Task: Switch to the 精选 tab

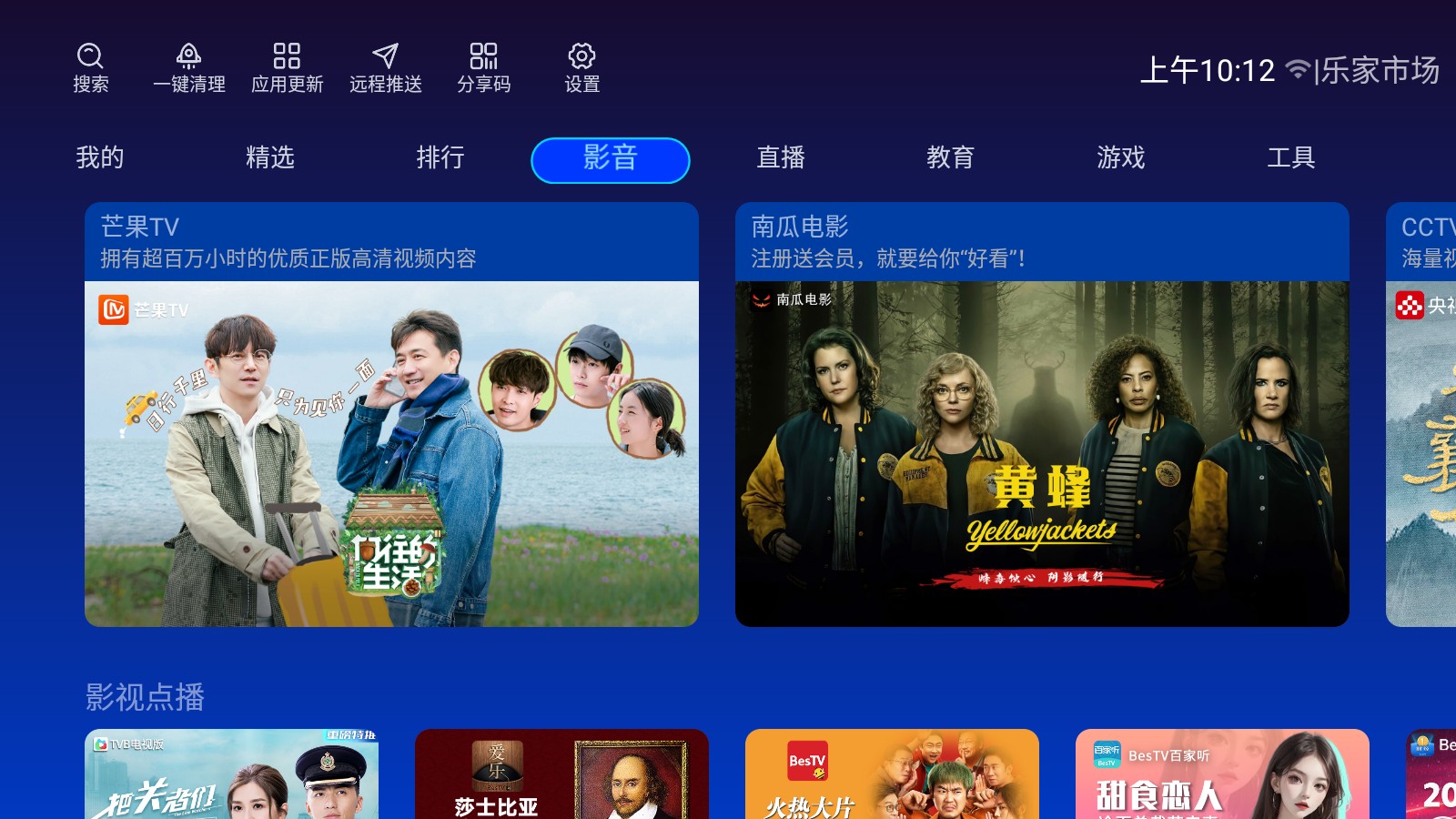Action: (x=270, y=158)
